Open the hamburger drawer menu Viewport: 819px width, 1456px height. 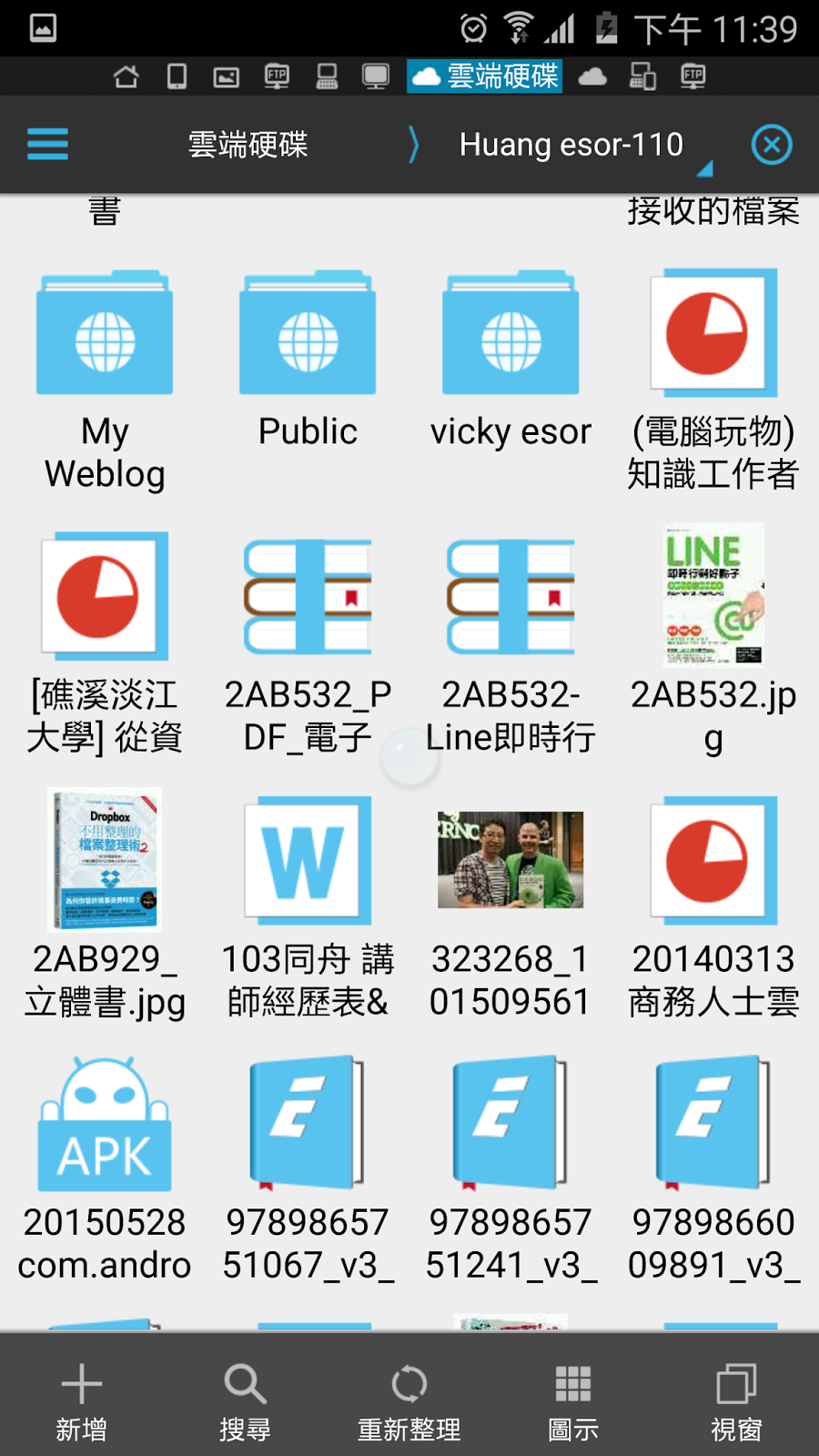47,144
